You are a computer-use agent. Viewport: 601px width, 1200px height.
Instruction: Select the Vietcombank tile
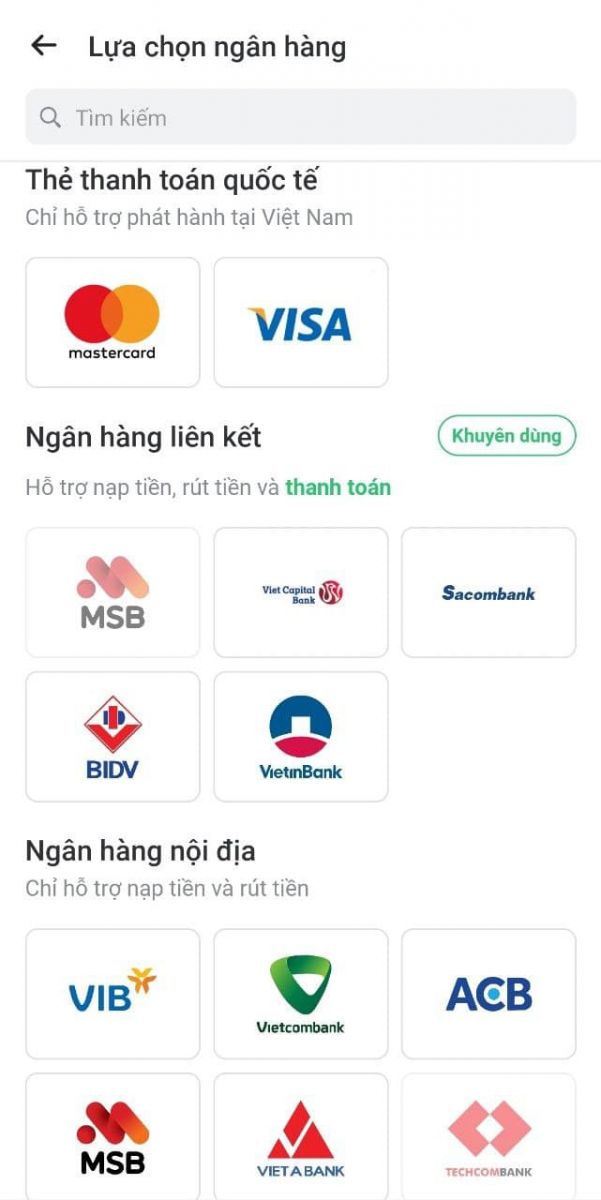[x=300, y=993]
